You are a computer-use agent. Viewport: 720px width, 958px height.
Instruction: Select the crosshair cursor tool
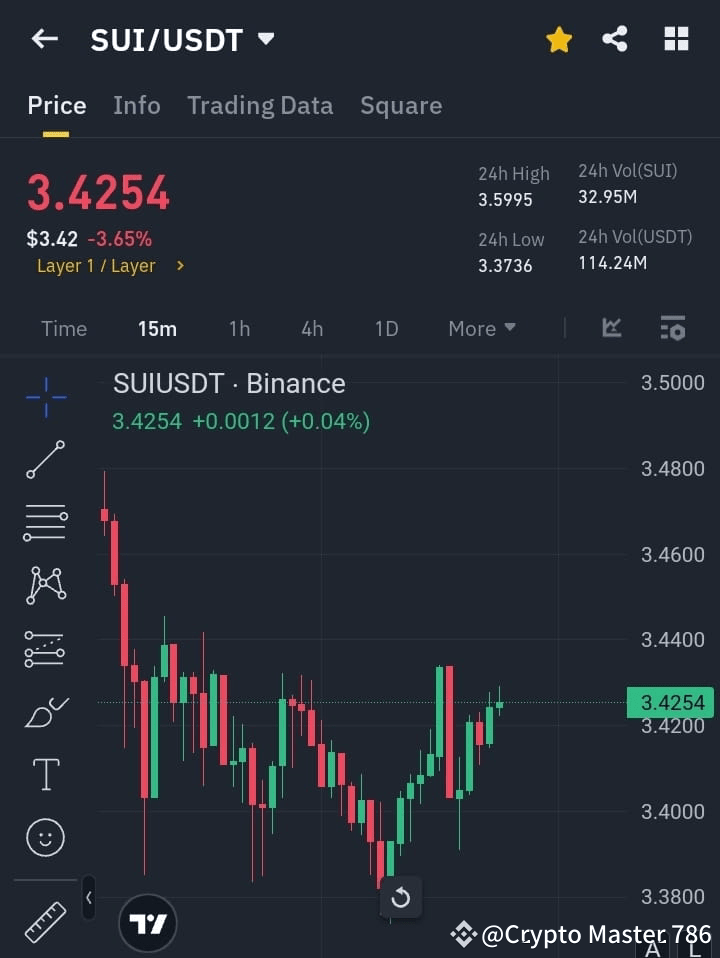[x=44, y=398]
